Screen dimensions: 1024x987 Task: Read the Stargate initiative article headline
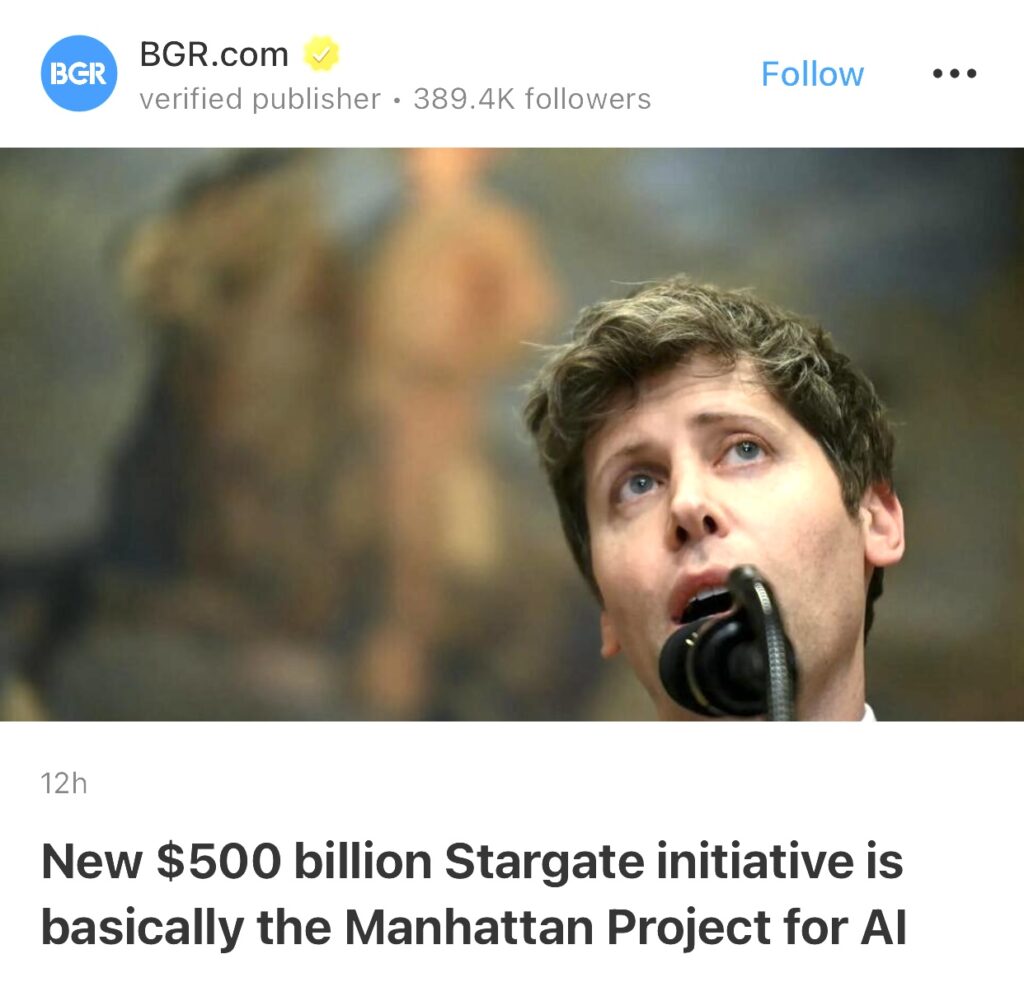click(472, 895)
